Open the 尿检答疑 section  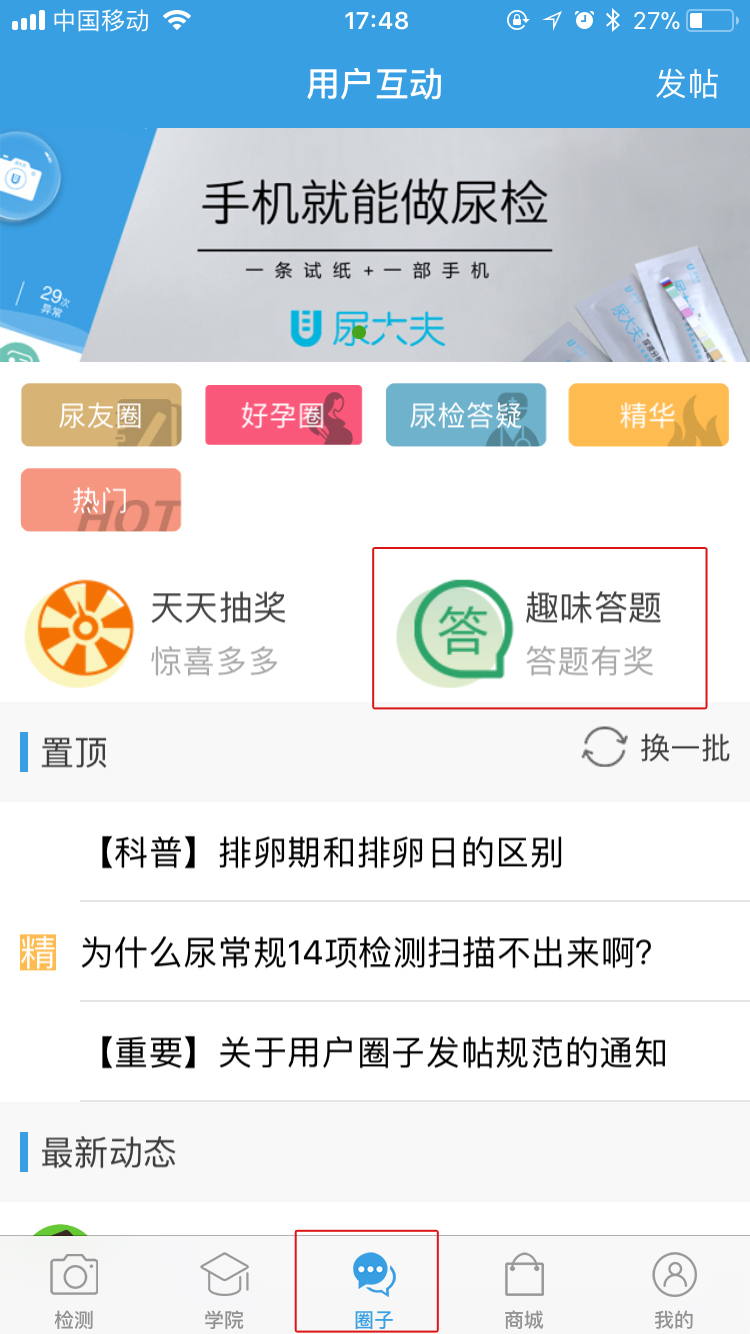466,415
